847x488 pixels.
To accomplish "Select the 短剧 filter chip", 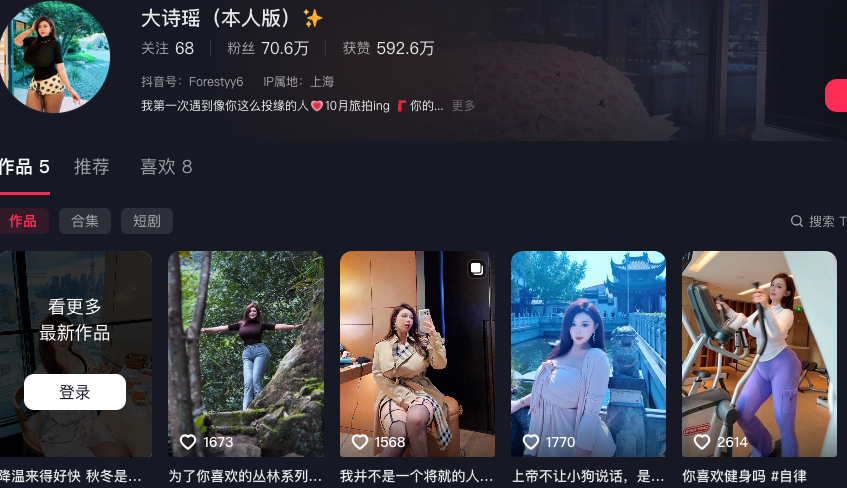I will [147, 221].
